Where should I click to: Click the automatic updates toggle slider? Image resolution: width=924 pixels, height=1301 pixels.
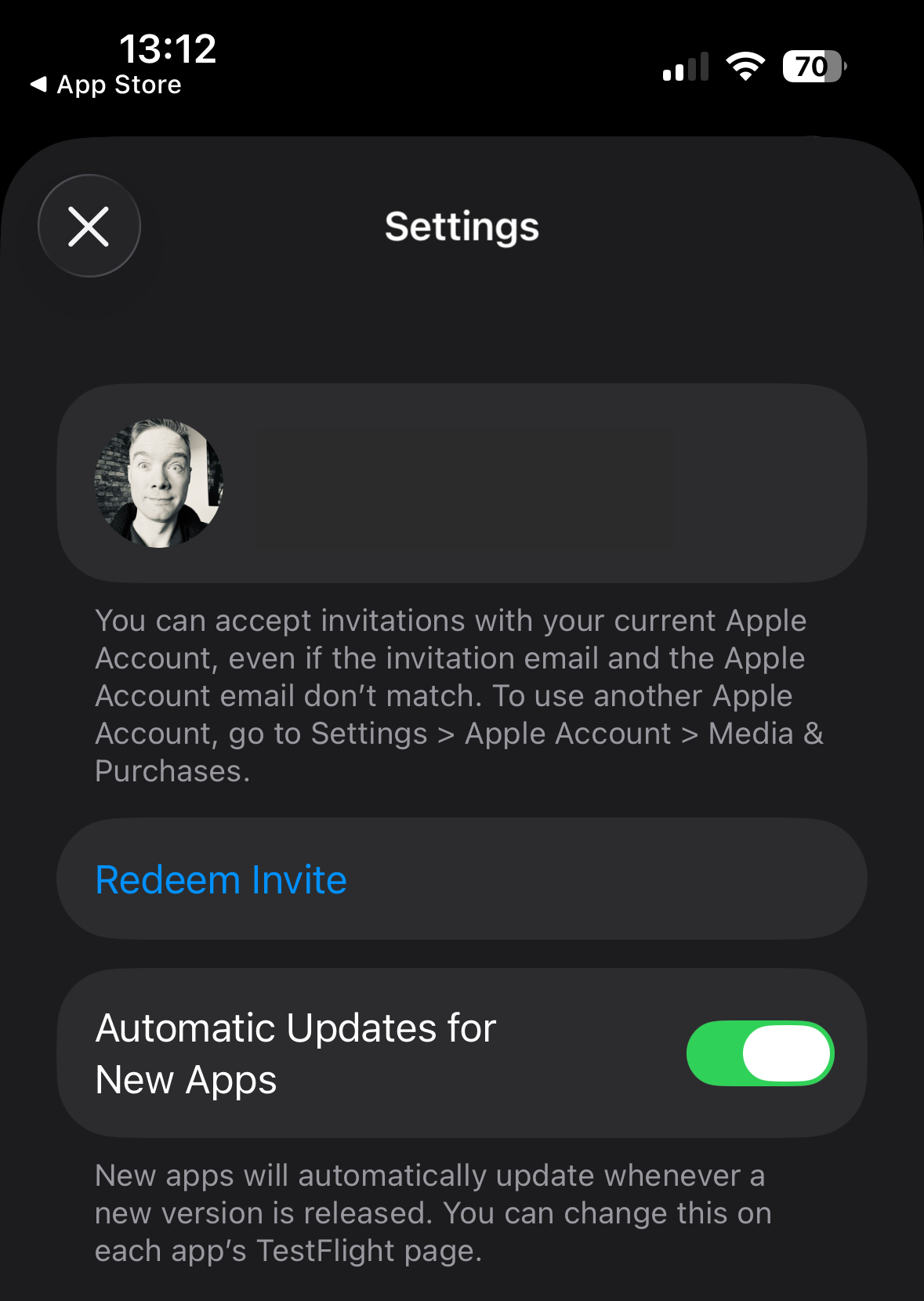pyautogui.click(x=760, y=1053)
